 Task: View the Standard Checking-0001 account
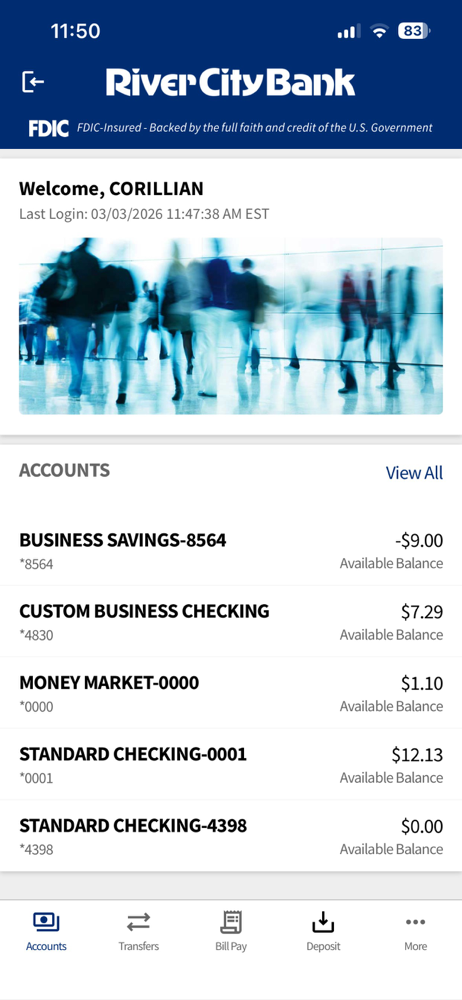pyautogui.click(x=231, y=765)
